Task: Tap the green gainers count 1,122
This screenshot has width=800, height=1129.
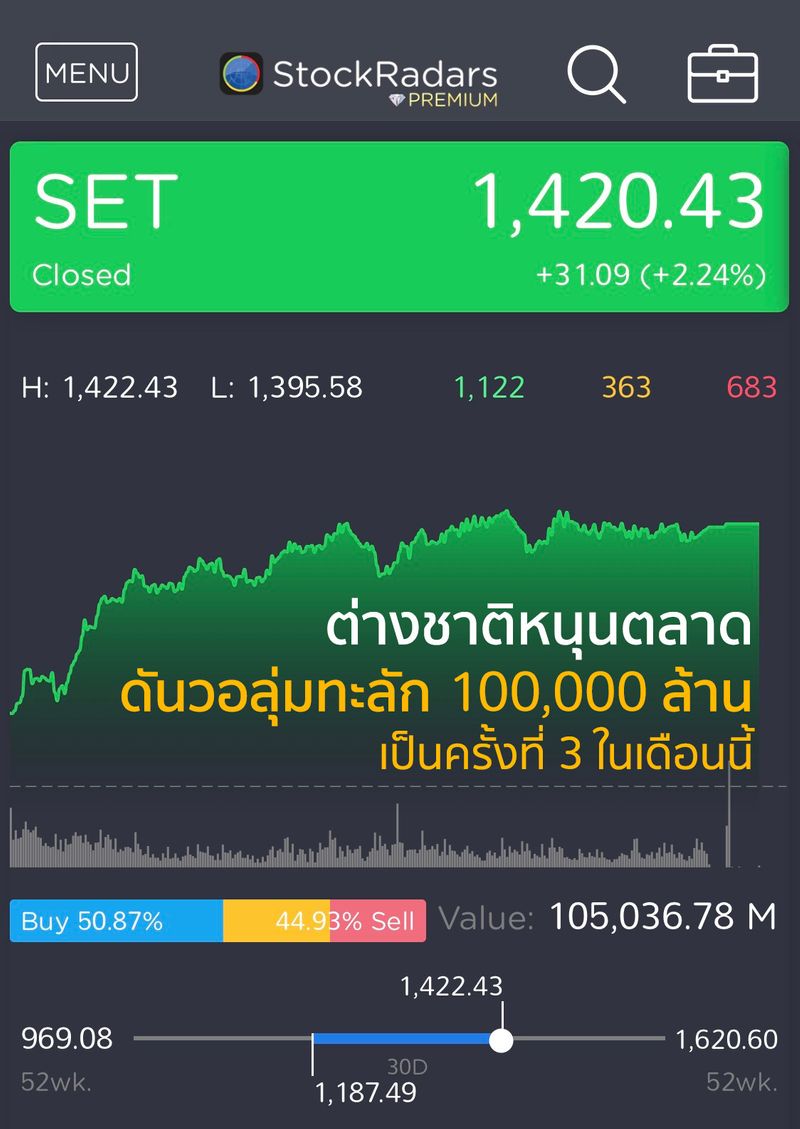Action: click(x=490, y=388)
